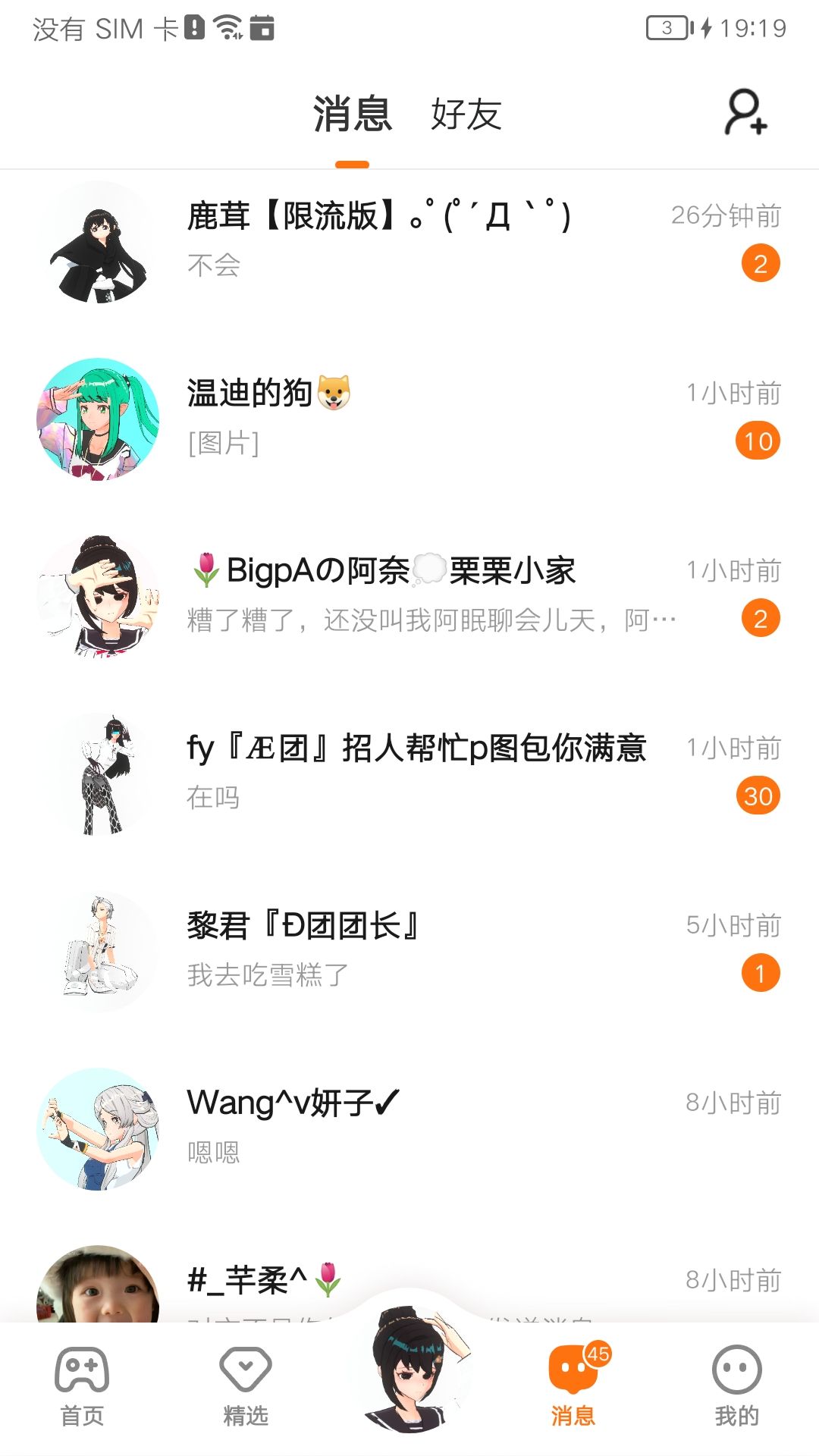This screenshot has height=1456, width=819.
Task: Select the 消息 top tab
Action: point(353,115)
